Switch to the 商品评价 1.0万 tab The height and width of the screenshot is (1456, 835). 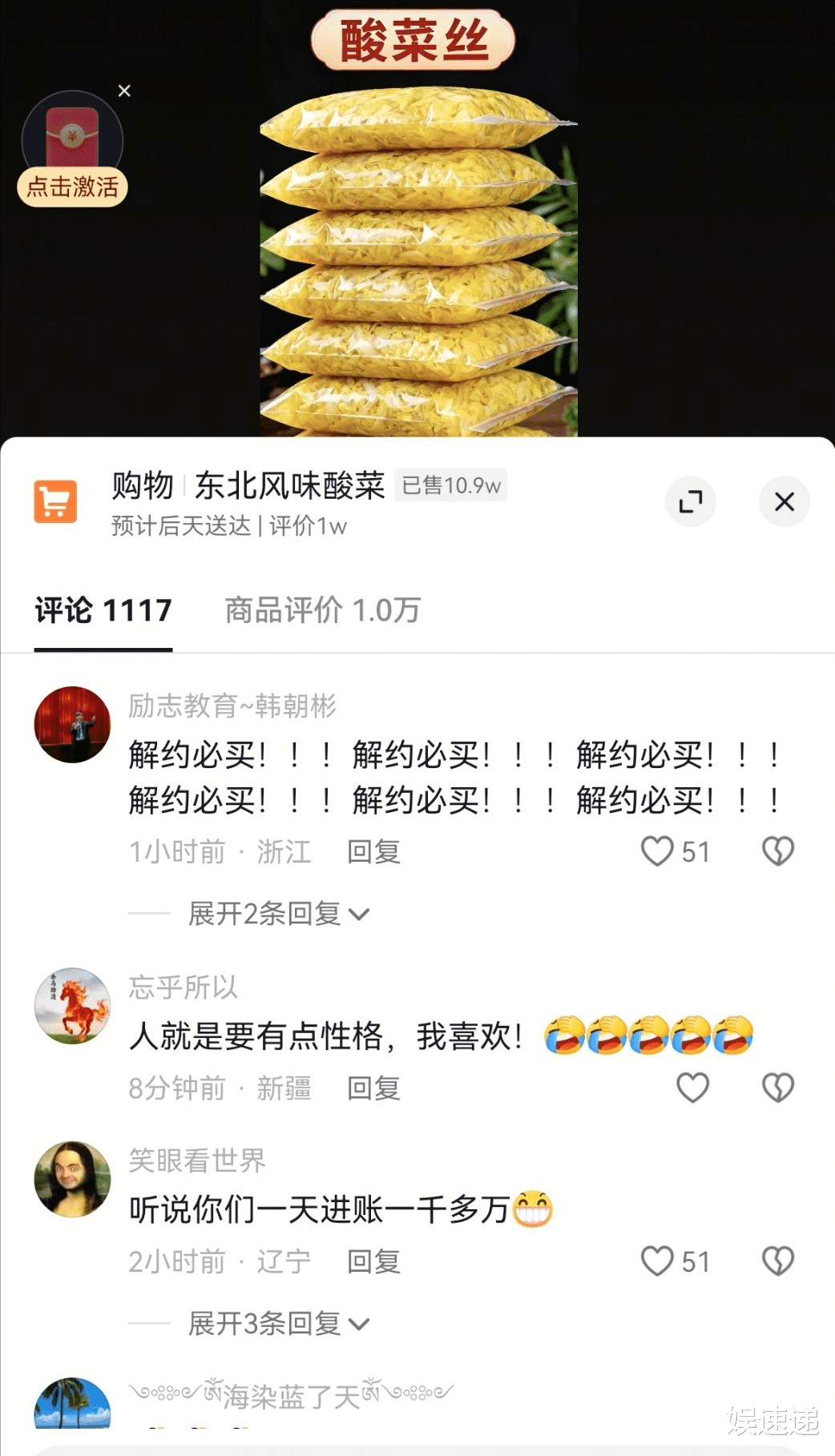point(323,610)
